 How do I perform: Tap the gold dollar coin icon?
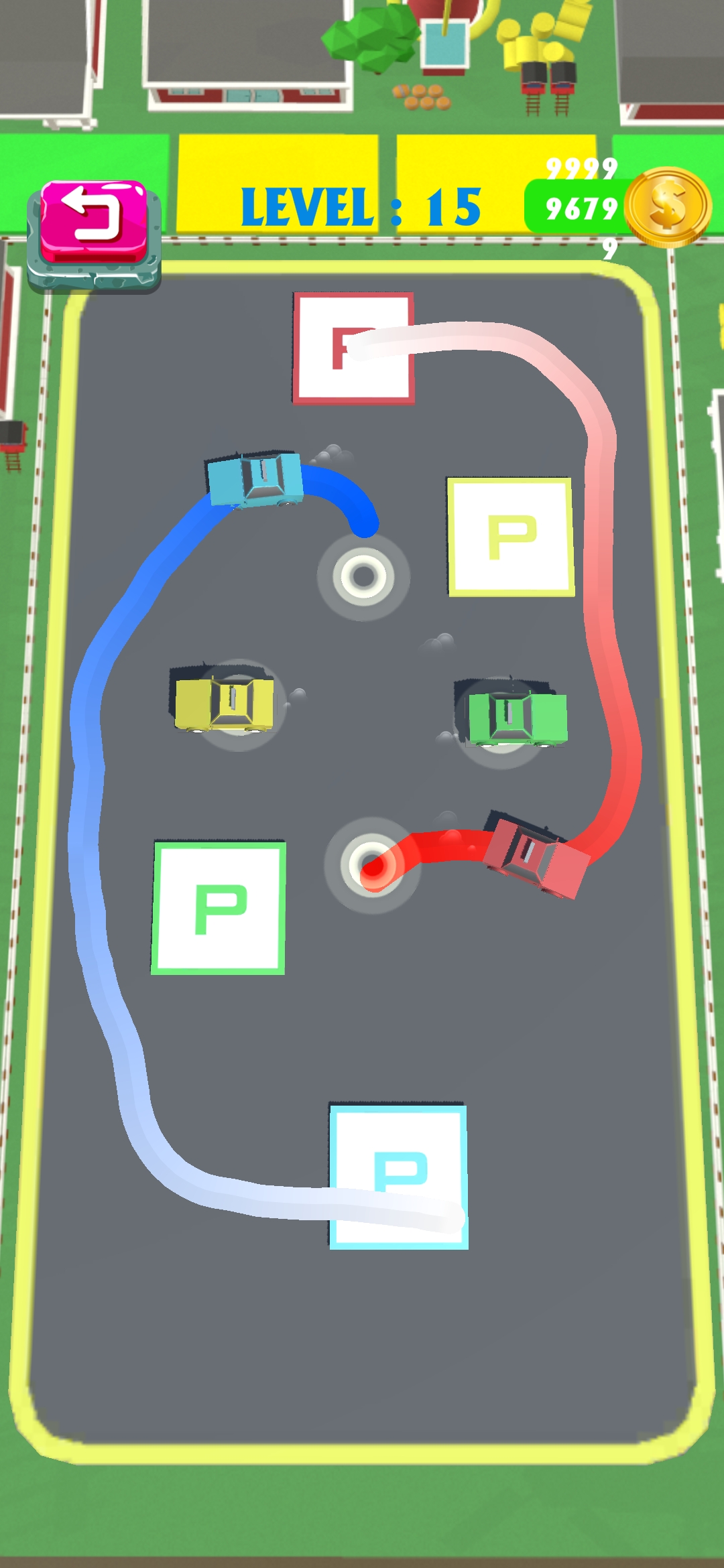(668, 206)
